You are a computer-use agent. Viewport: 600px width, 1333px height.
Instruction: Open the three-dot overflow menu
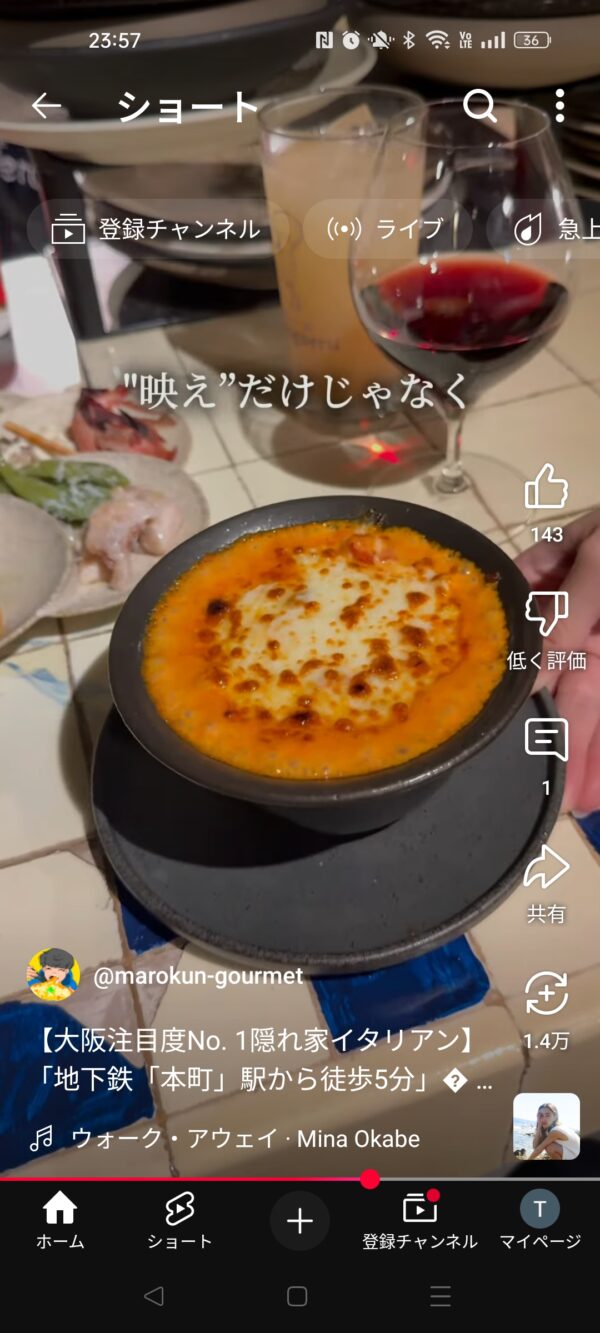559,106
